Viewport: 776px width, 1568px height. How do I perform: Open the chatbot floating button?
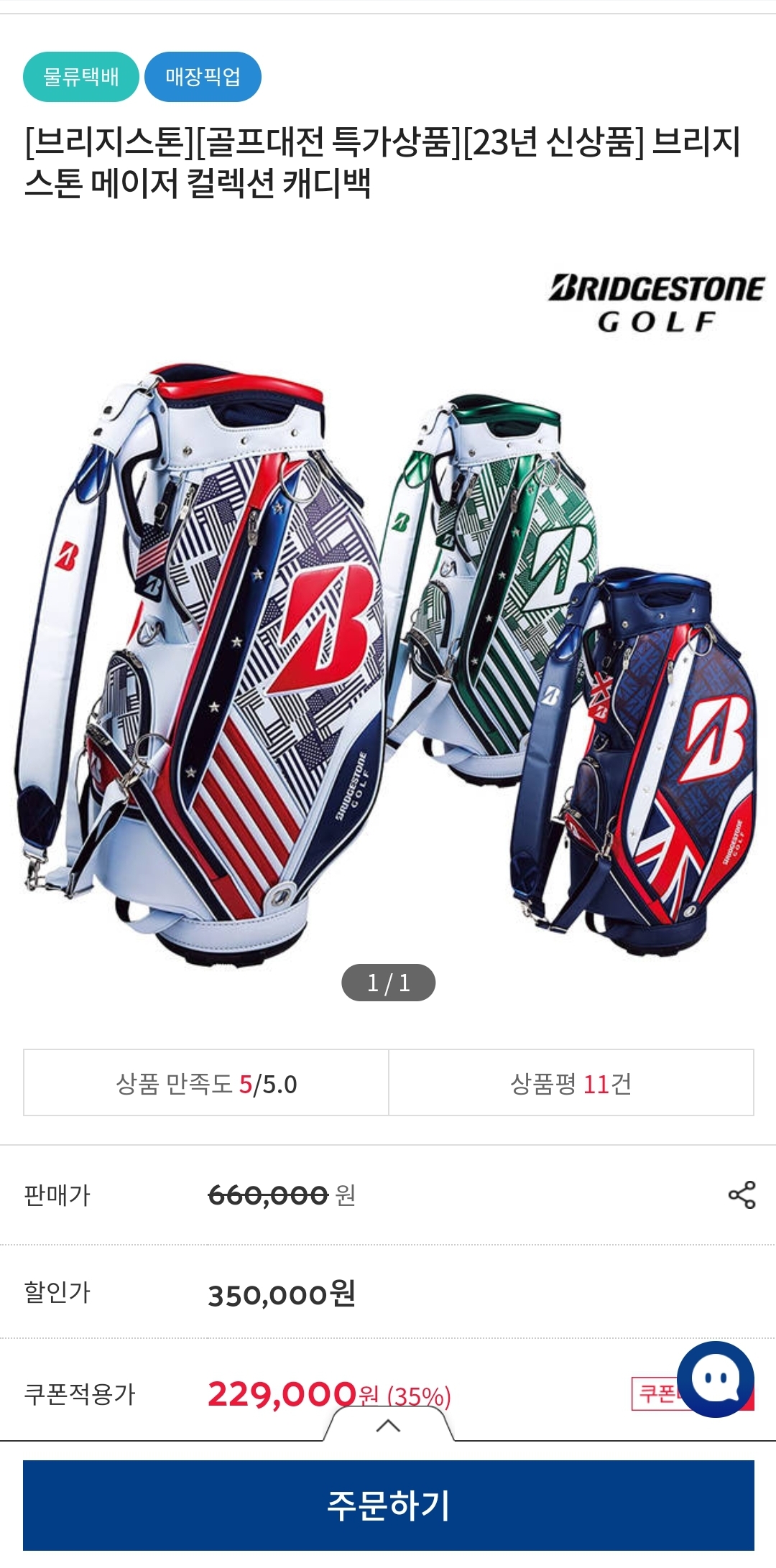715,1379
